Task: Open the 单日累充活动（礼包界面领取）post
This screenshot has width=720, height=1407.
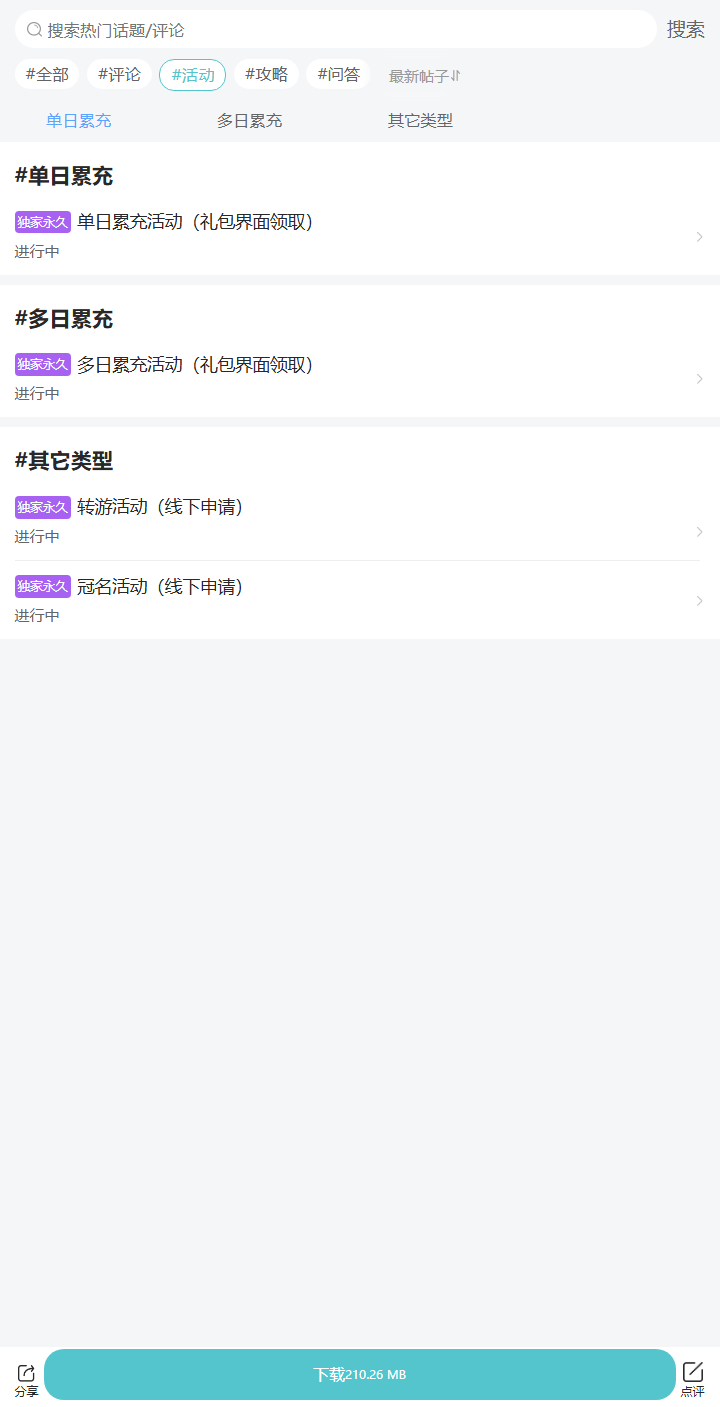Action: click(195, 222)
